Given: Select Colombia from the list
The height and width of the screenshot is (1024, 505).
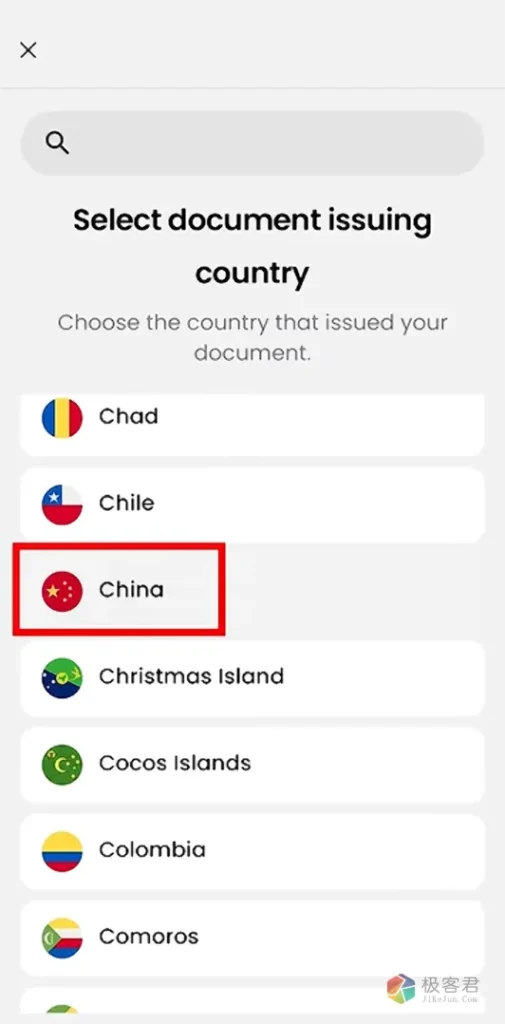Looking at the screenshot, I should click(x=252, y=852).
